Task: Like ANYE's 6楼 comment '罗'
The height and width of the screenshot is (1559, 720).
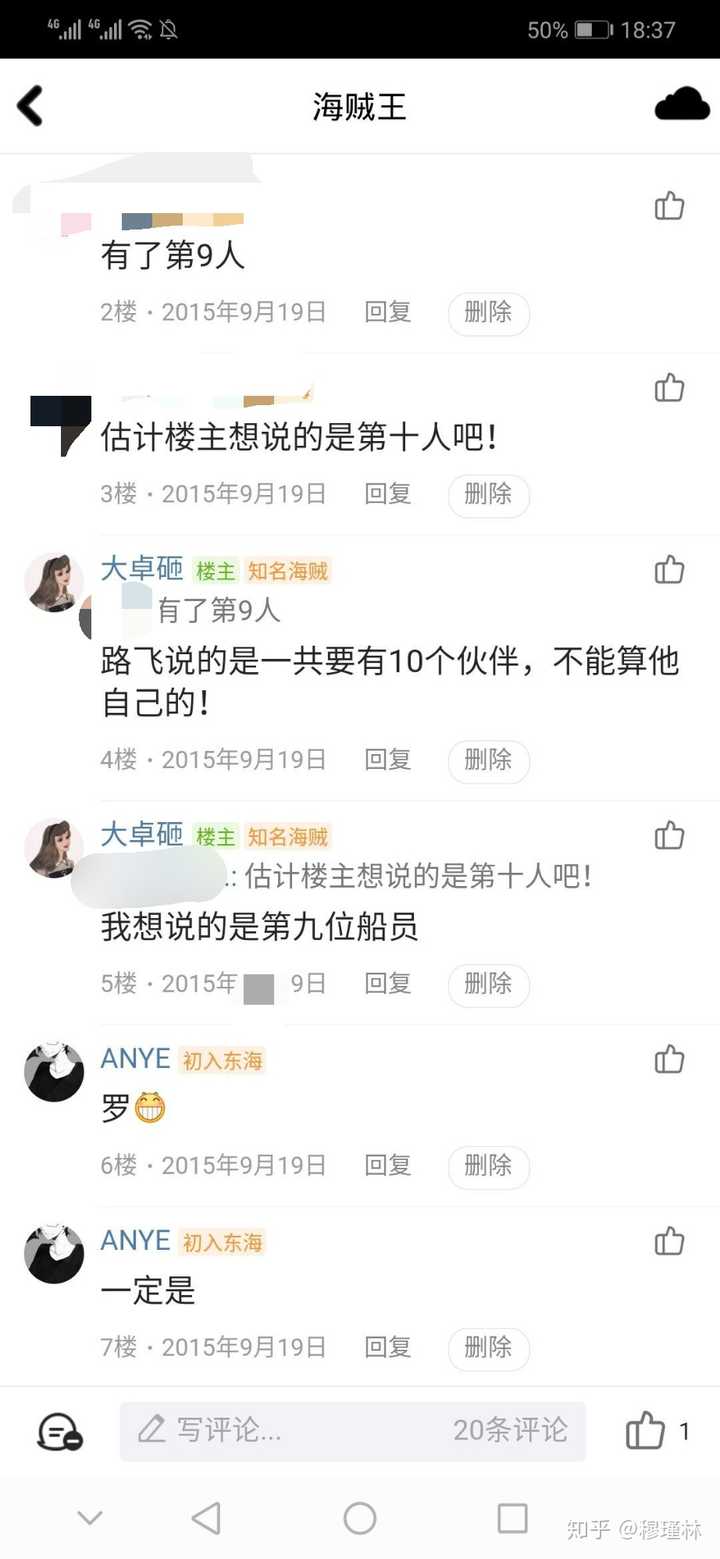Action: (x=669, y=1060)
